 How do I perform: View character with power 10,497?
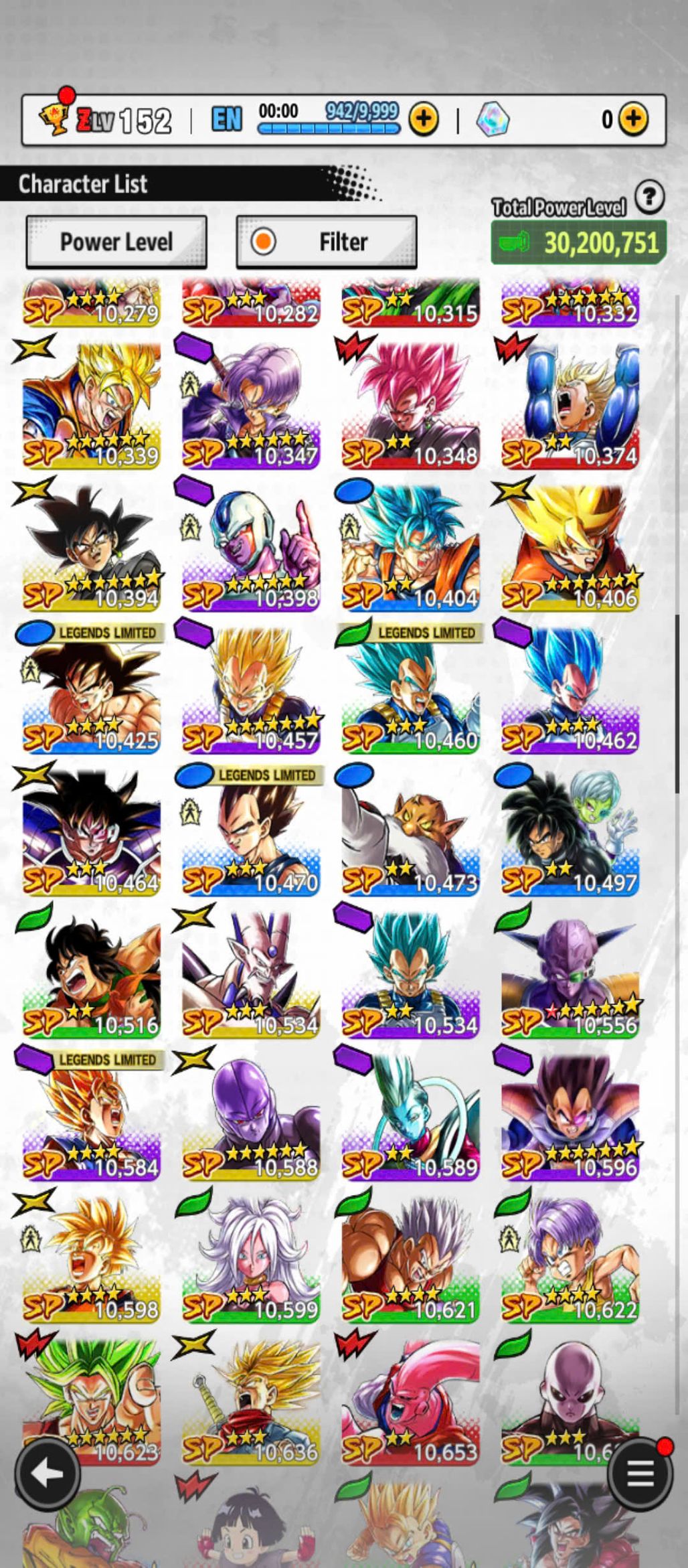570,832
